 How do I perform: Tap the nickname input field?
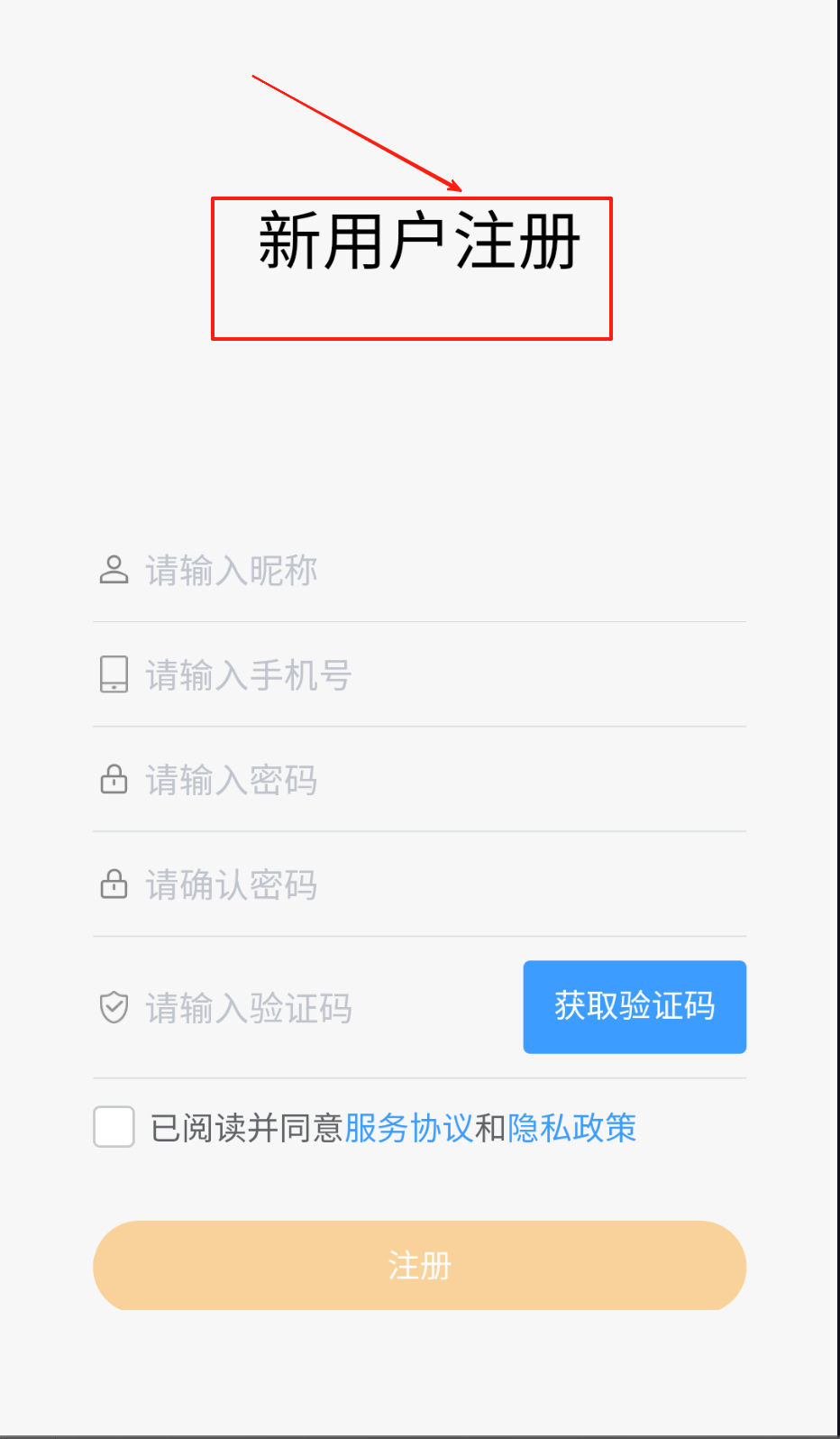click(x=419, y=571)
